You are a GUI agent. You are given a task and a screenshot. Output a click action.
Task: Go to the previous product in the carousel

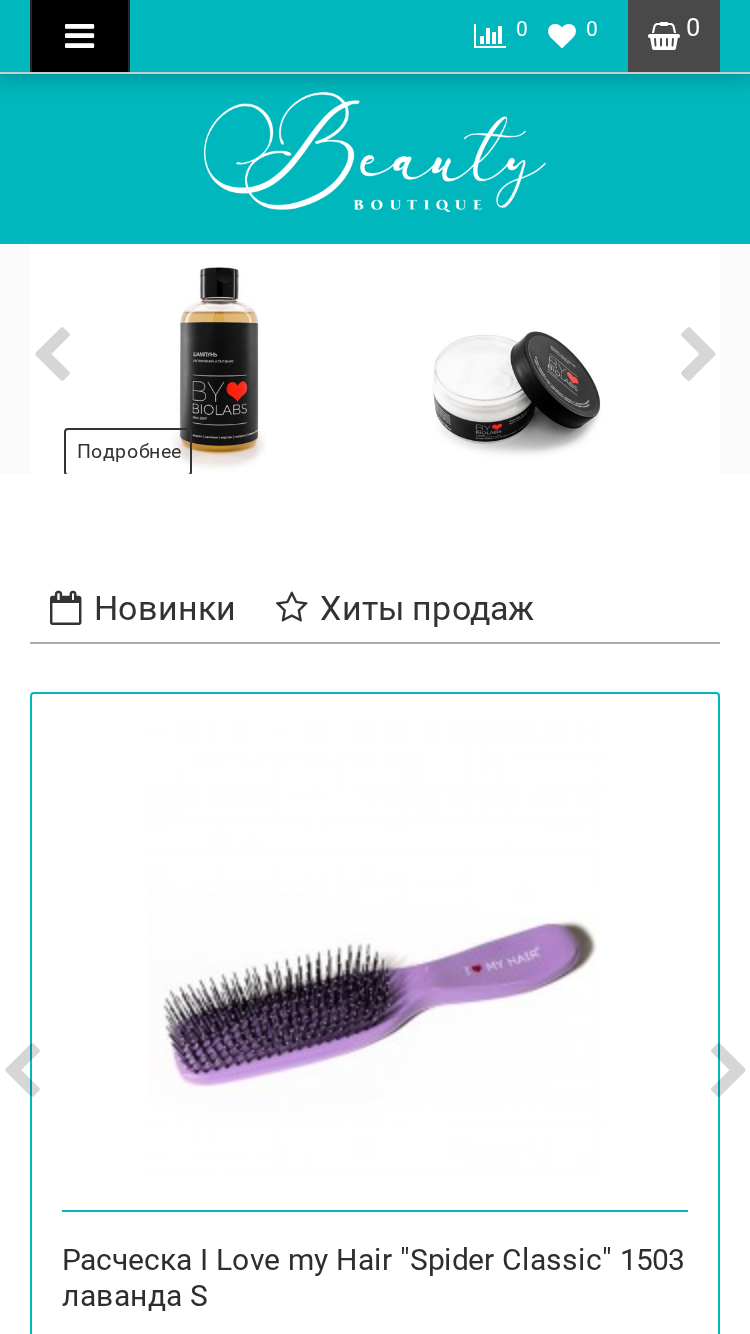(22, 1070)
